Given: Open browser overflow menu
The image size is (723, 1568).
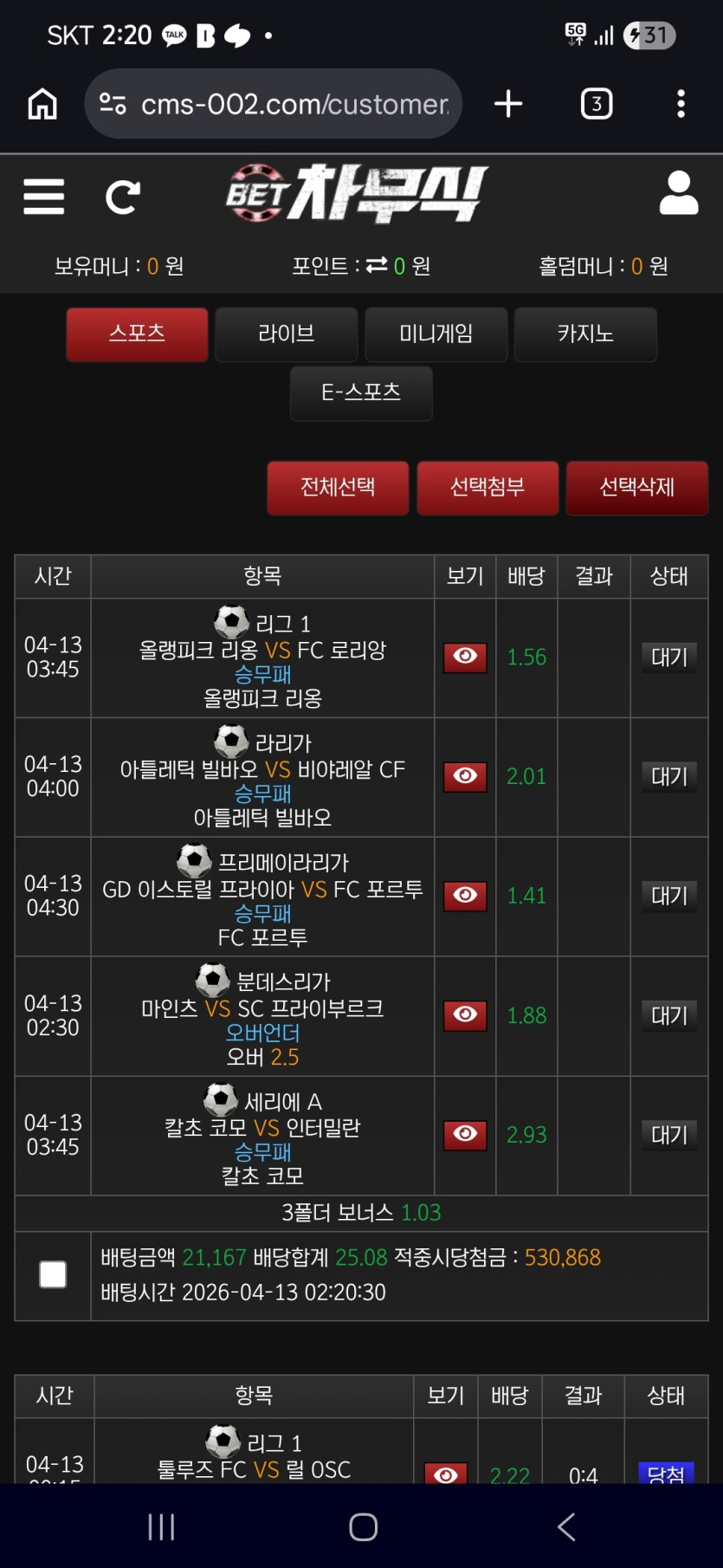Looking at the screenshot, I should 681,104.
